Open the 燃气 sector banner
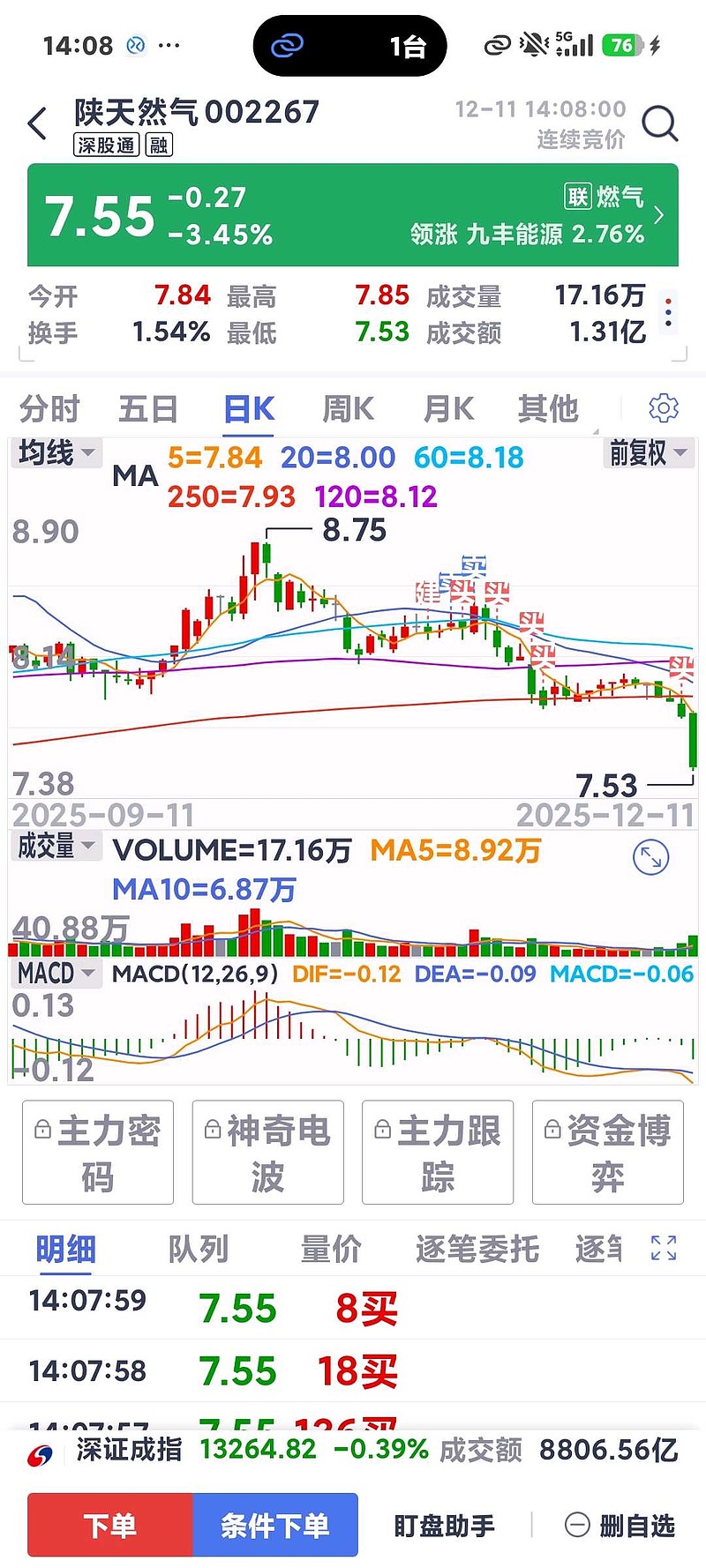706x1568 pixels. click(x=609, y=215)
